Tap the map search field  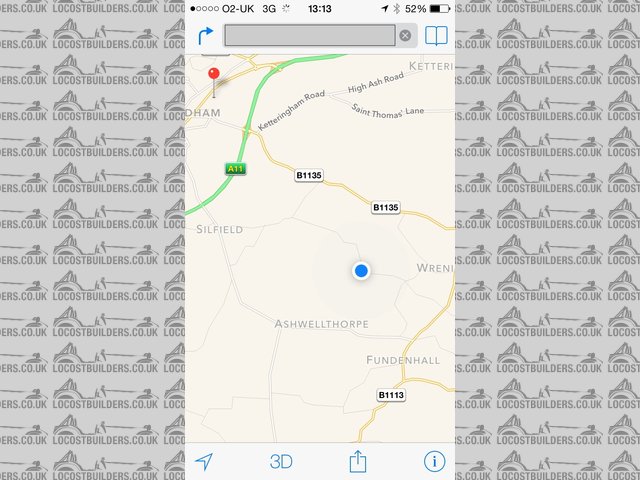coord(309,36)
